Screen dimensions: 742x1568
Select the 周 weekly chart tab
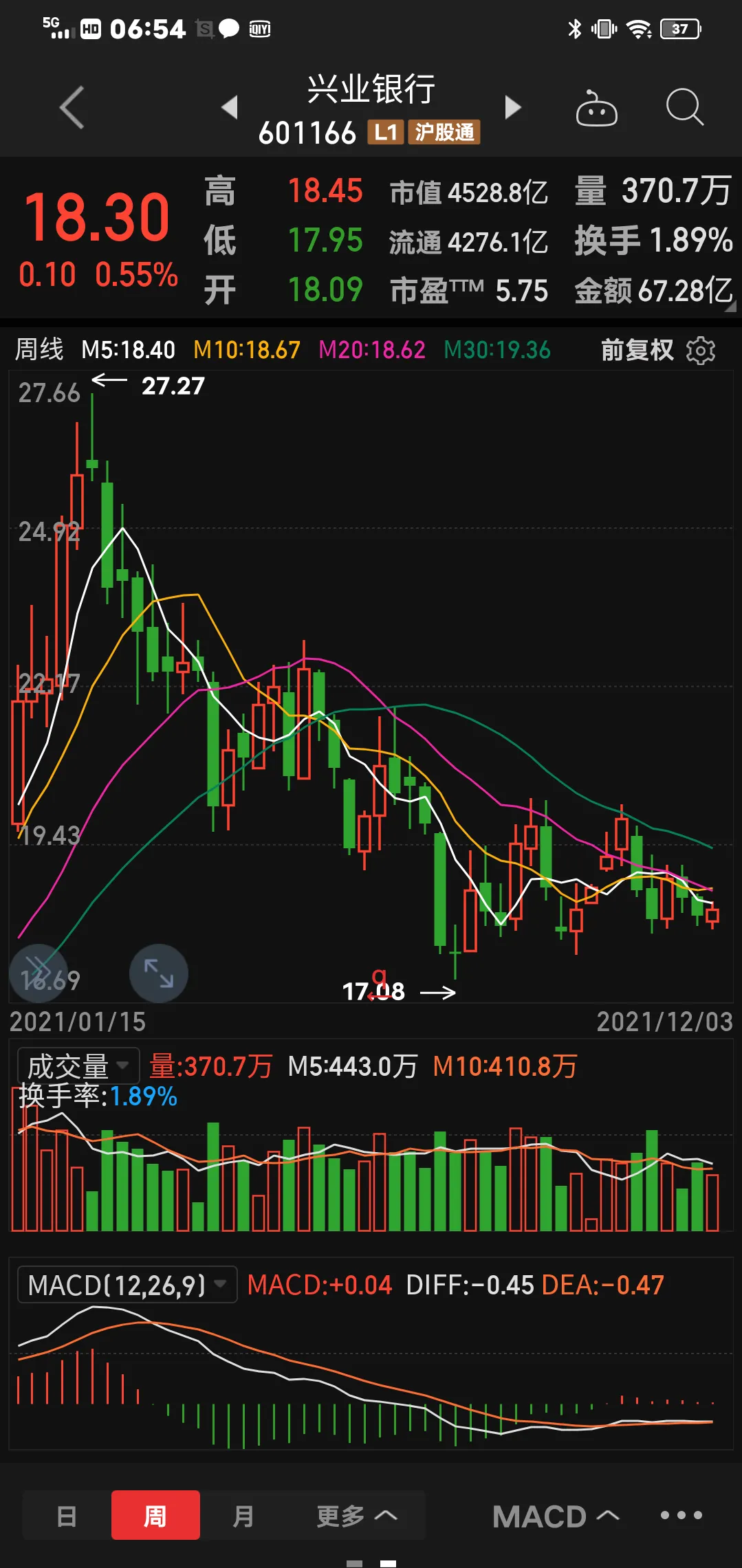click(x=155, y=1515)
